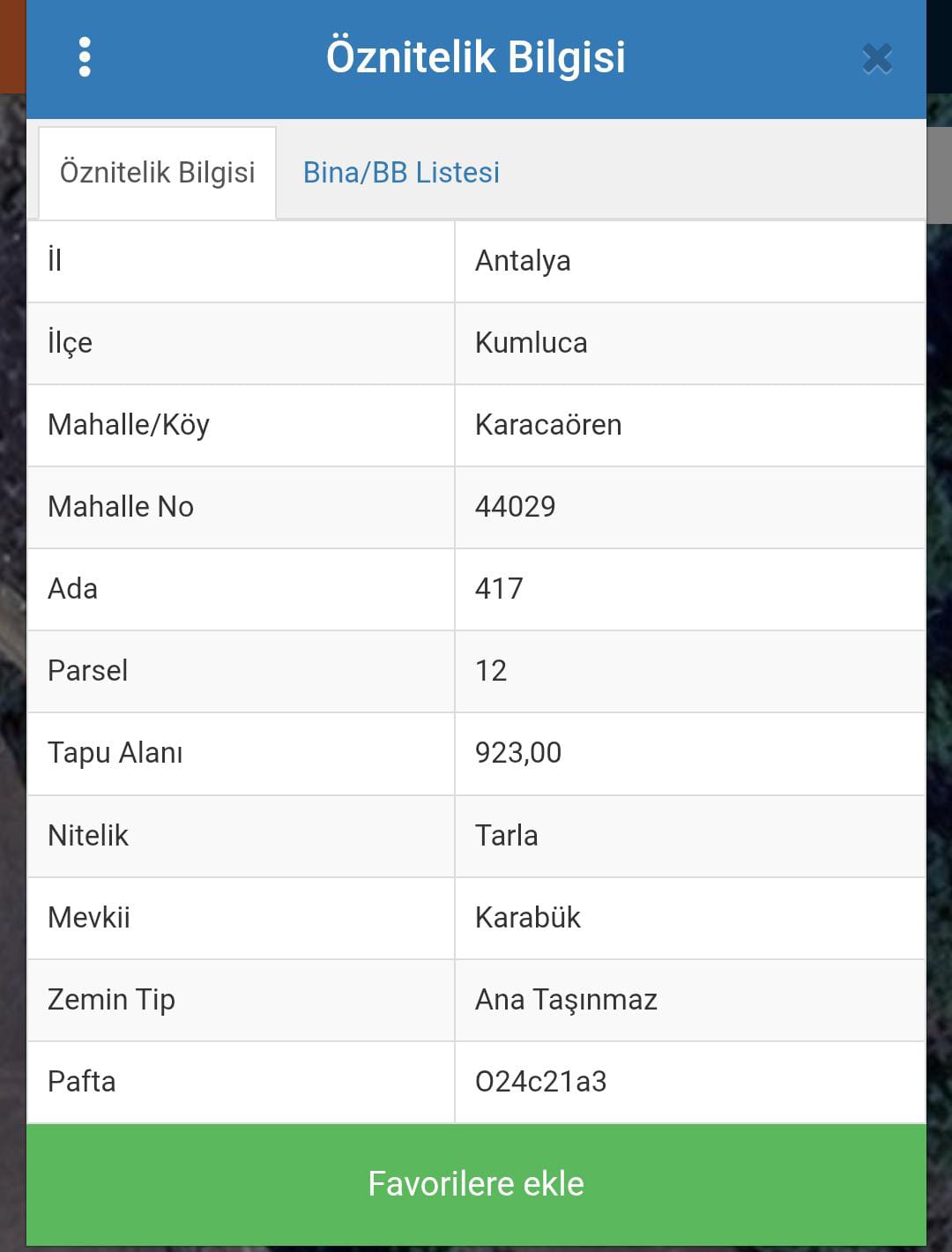
Task: Select the Öznitelik Bilgisi tab
Action: pyautogui.click(x=158, y=172)
